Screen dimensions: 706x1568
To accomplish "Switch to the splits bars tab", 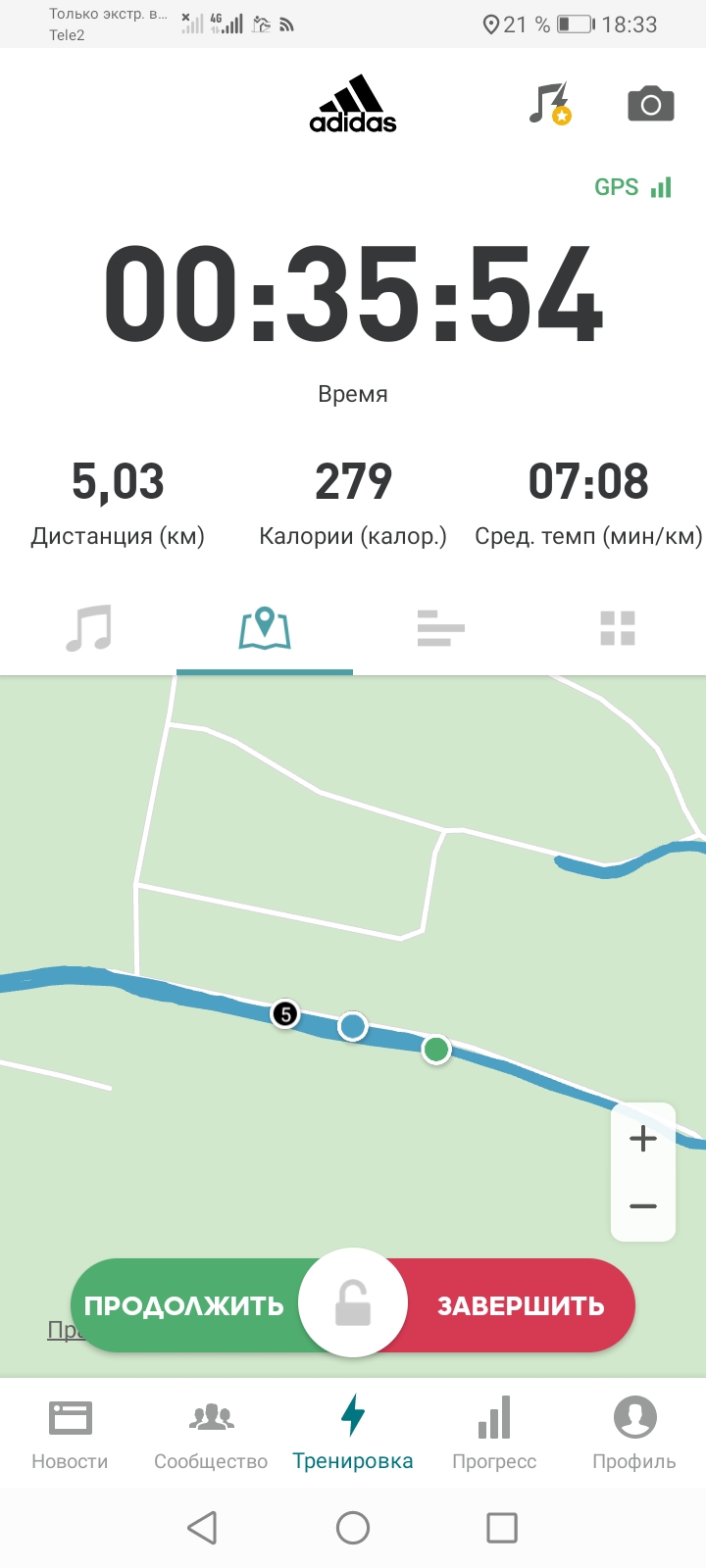I will [441, 628].
